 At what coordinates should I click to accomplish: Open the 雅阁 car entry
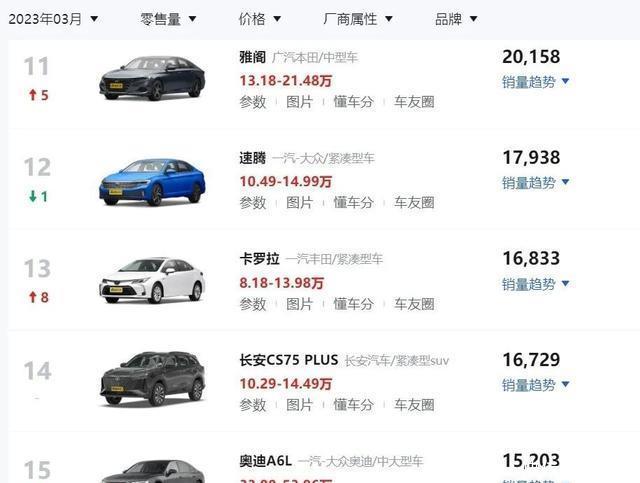click(253, 58)
